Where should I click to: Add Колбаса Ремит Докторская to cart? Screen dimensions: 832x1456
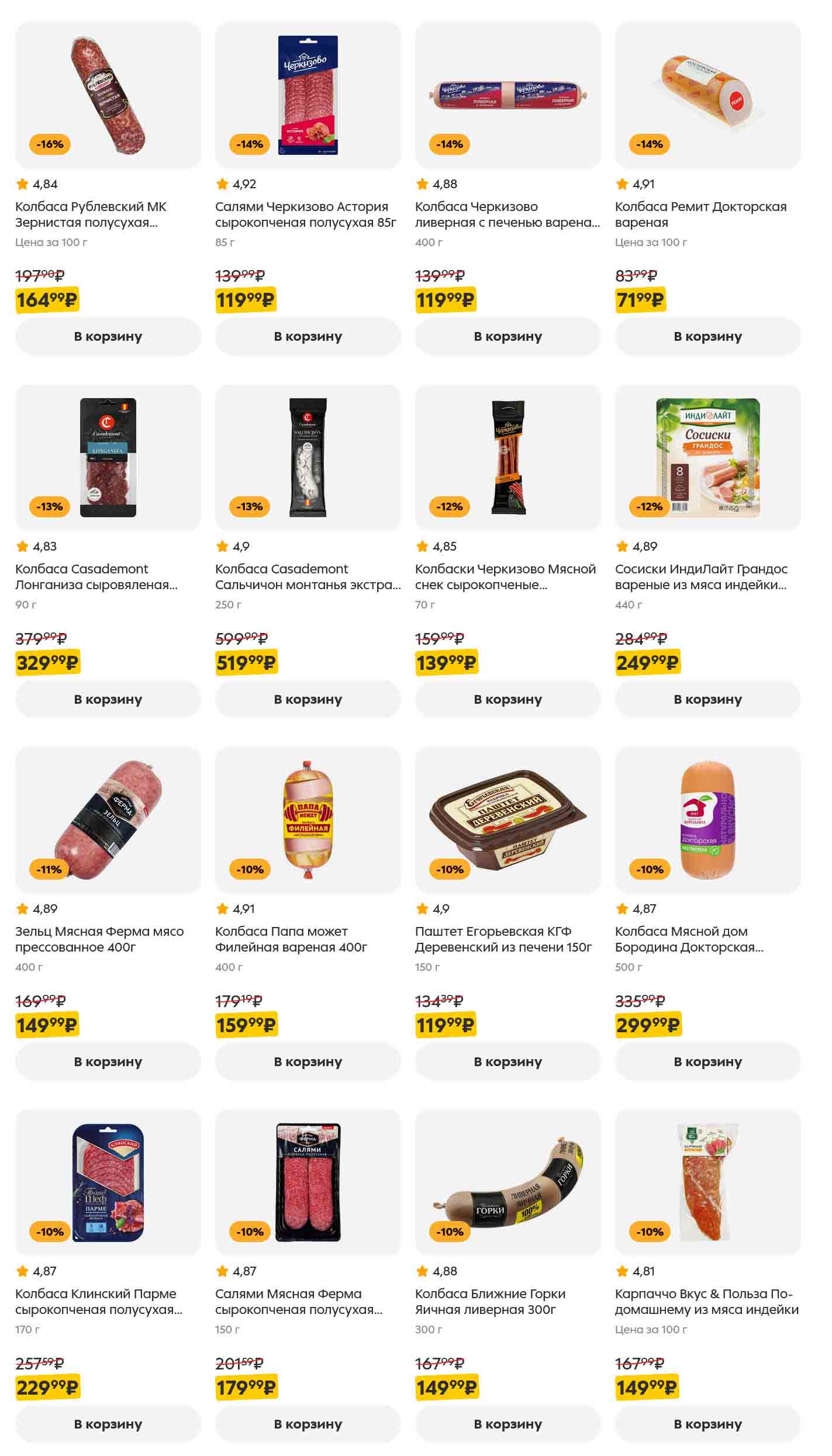[707, 337]
